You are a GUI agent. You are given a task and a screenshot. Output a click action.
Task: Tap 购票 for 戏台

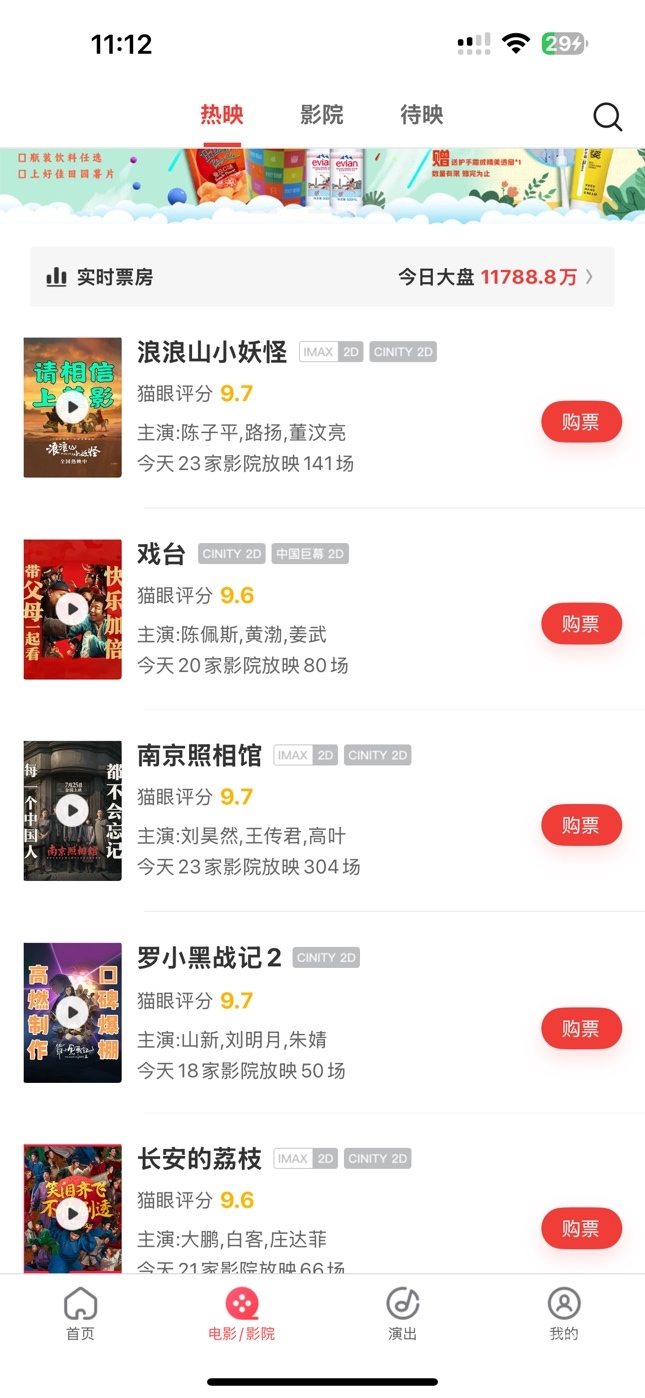tap(582, 624)
